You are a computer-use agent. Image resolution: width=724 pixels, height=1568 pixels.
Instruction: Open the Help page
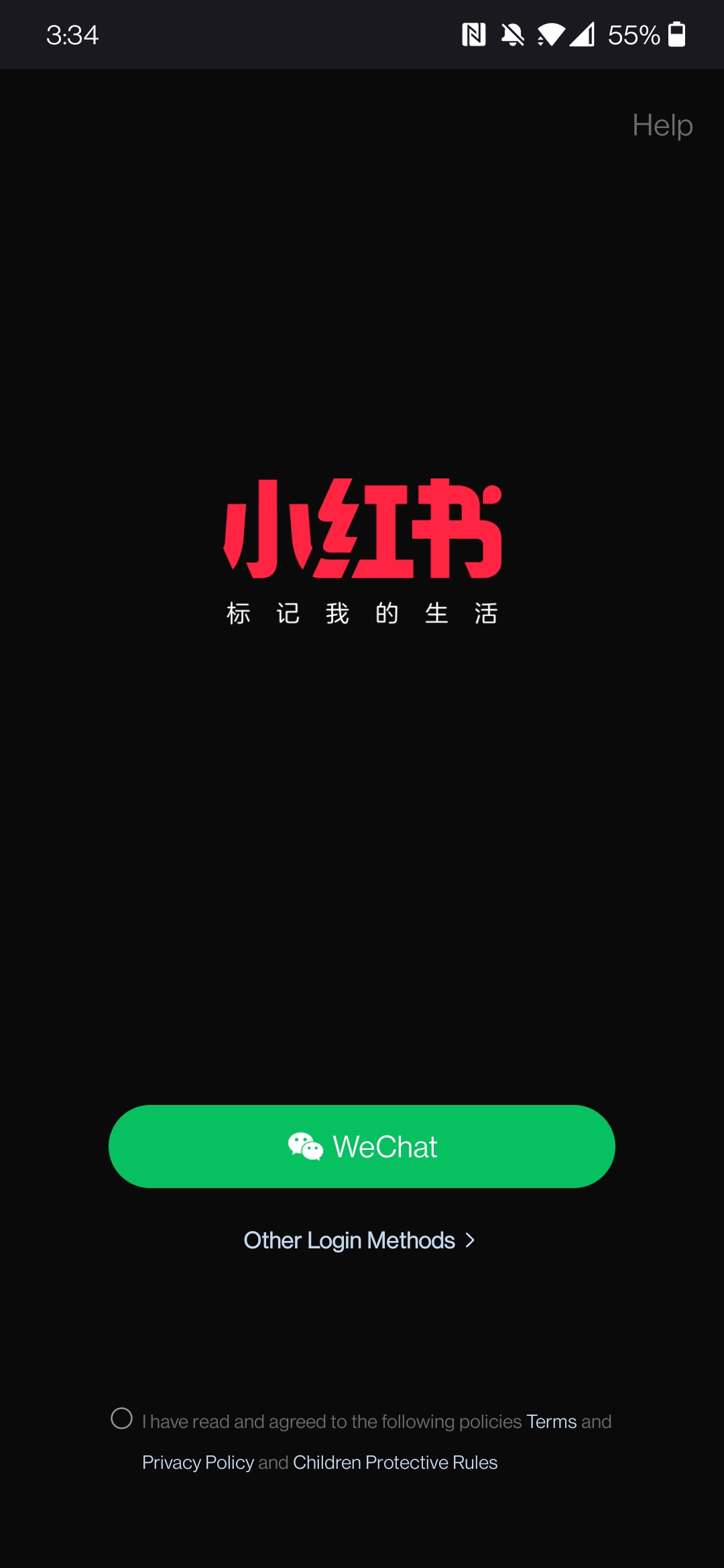coord(662,125)
